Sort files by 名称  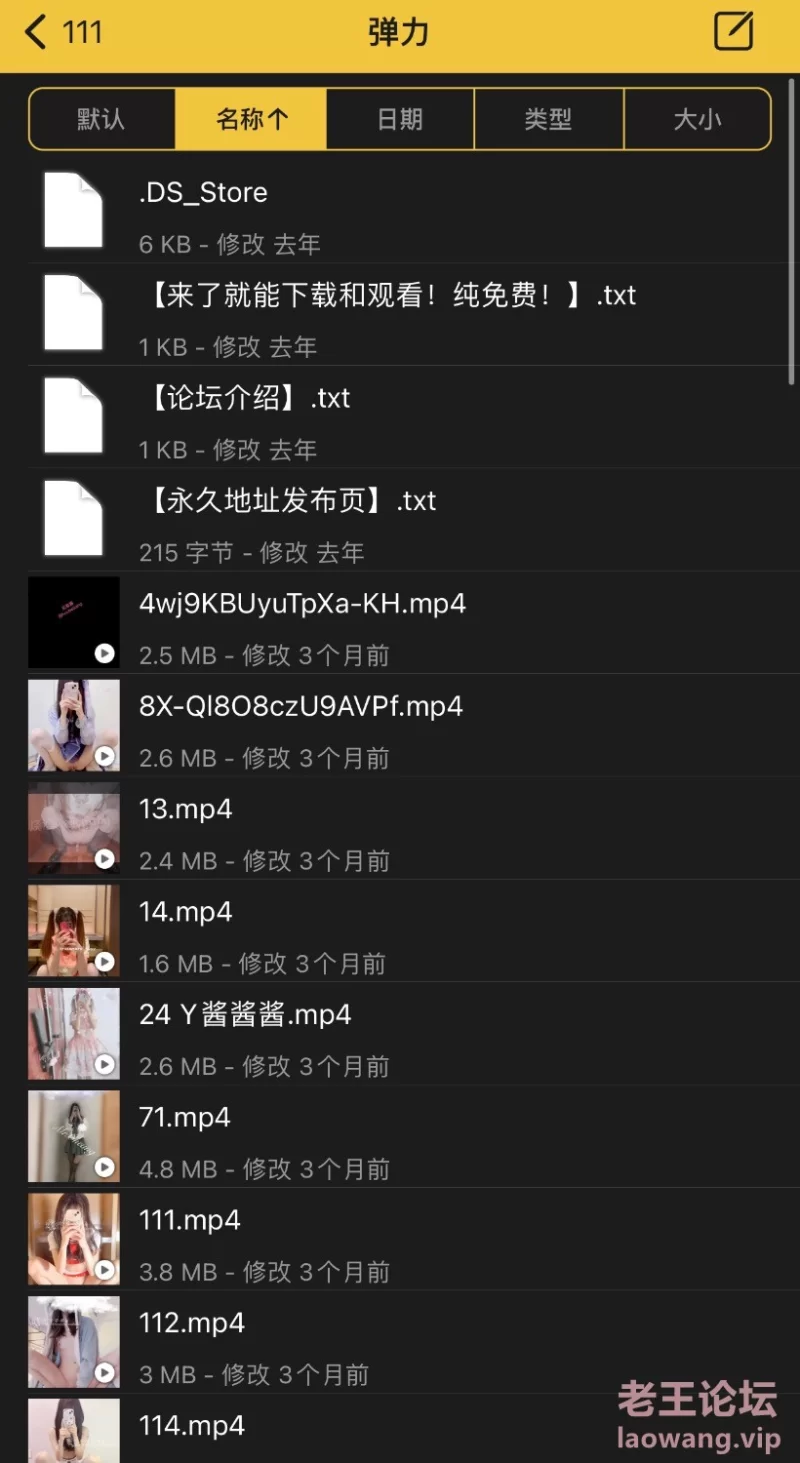click(x=251, y=120)
